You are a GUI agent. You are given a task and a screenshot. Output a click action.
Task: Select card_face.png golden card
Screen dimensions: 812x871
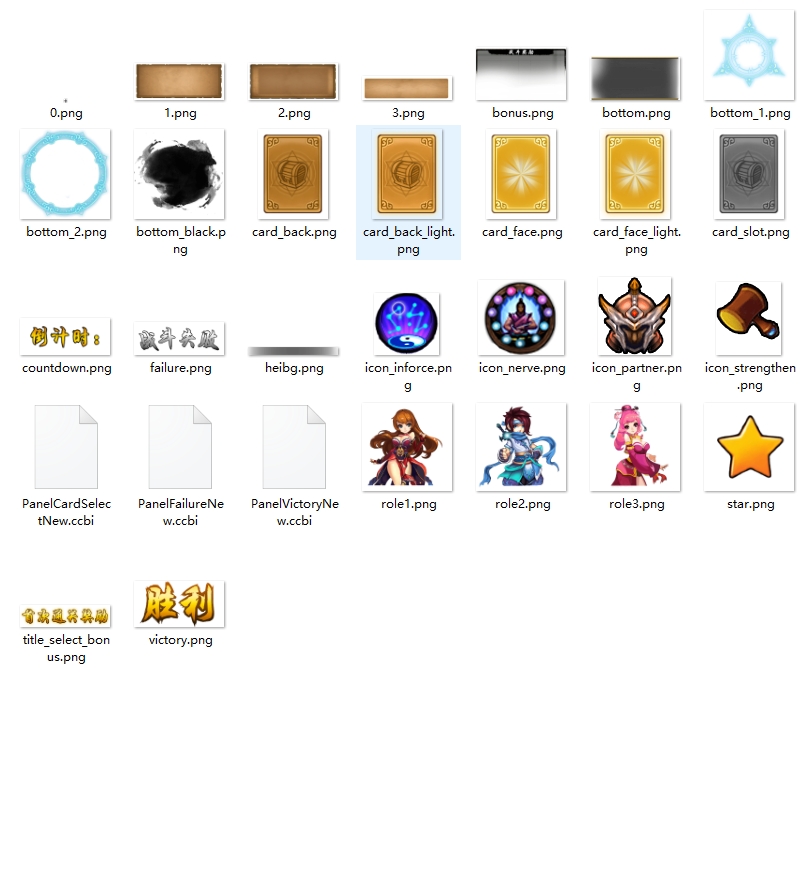coord(522,175)
